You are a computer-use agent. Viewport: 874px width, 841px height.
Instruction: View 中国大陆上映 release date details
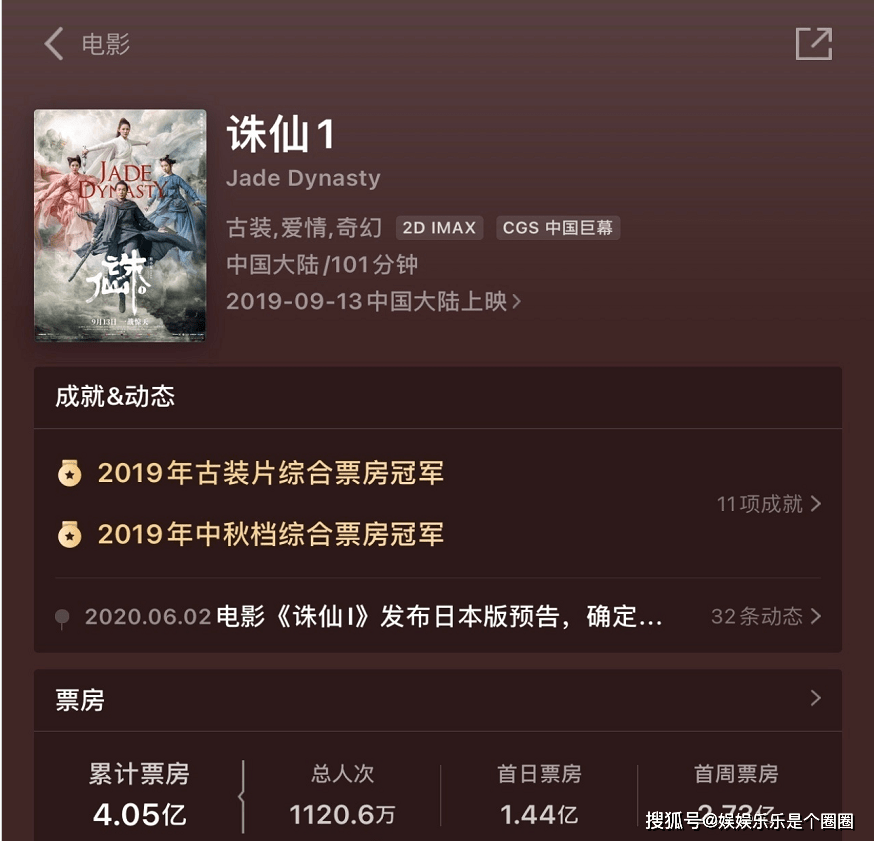pos(373,301)
